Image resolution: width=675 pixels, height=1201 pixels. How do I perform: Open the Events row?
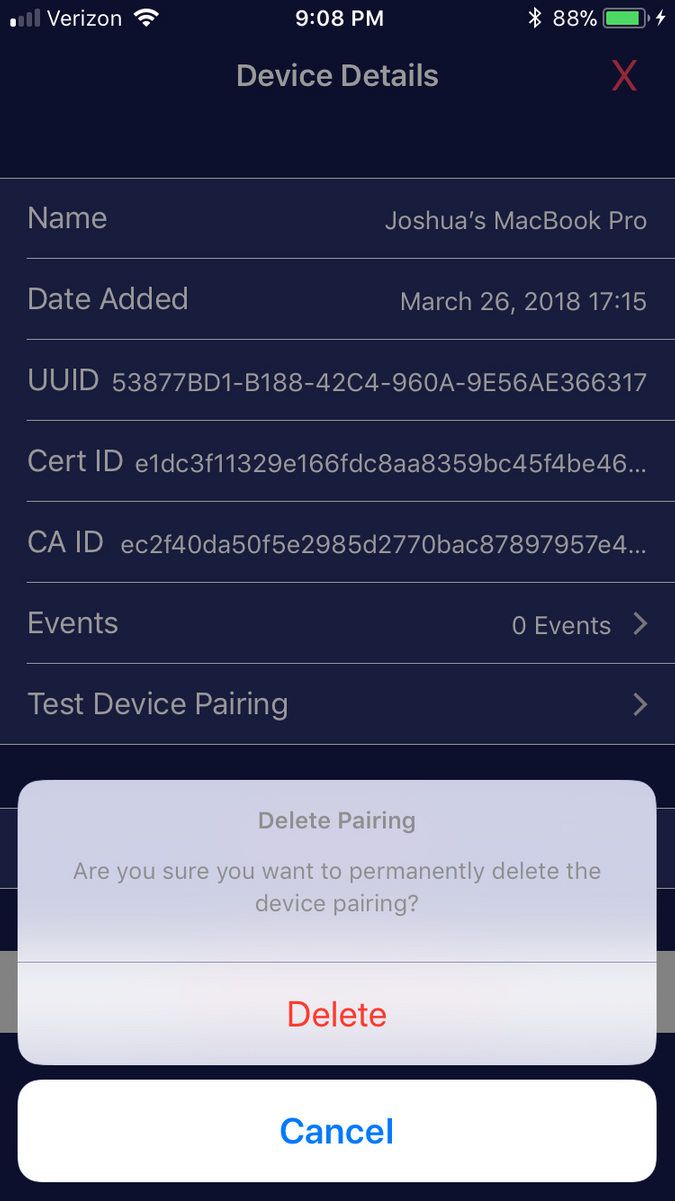[x=337, y=624]
